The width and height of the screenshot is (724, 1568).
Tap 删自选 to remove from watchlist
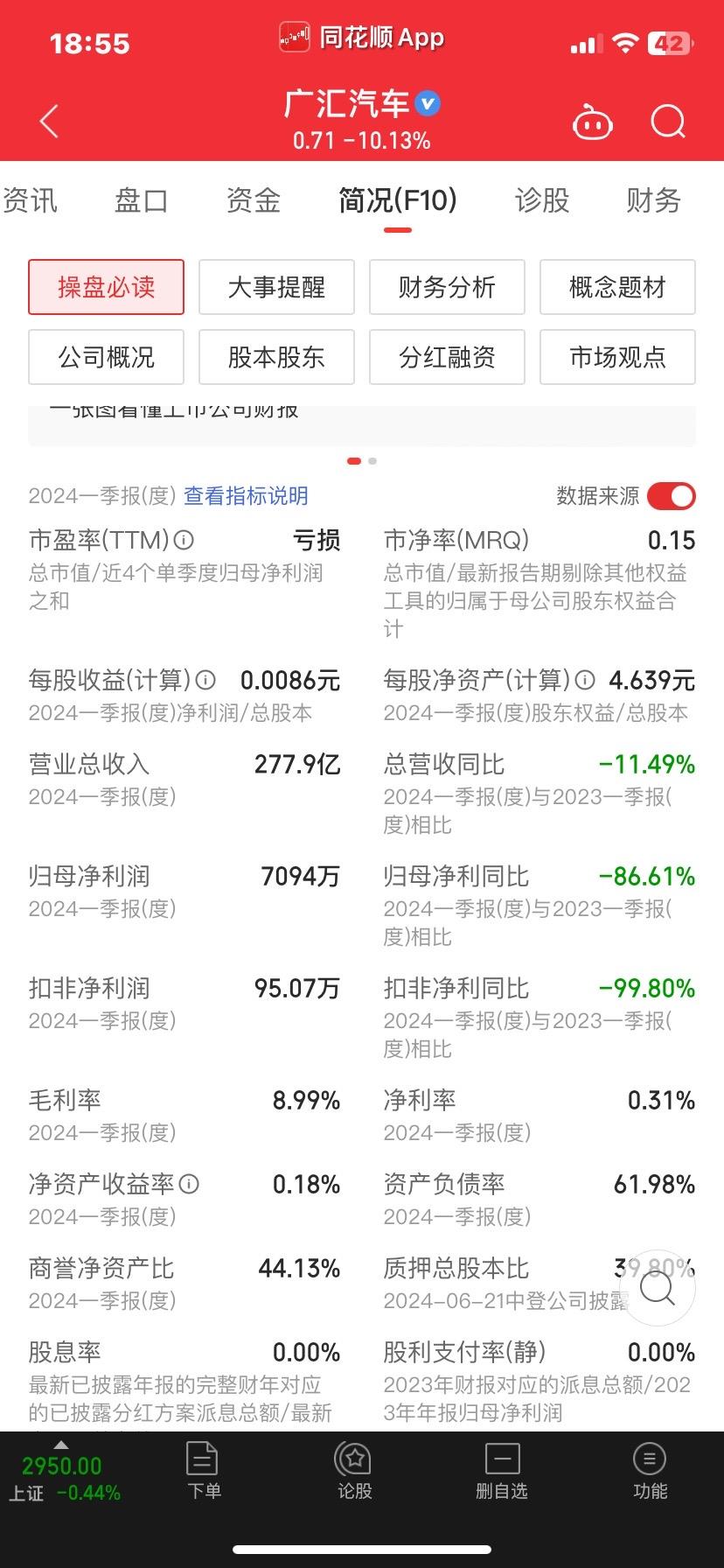point(502,1472)
